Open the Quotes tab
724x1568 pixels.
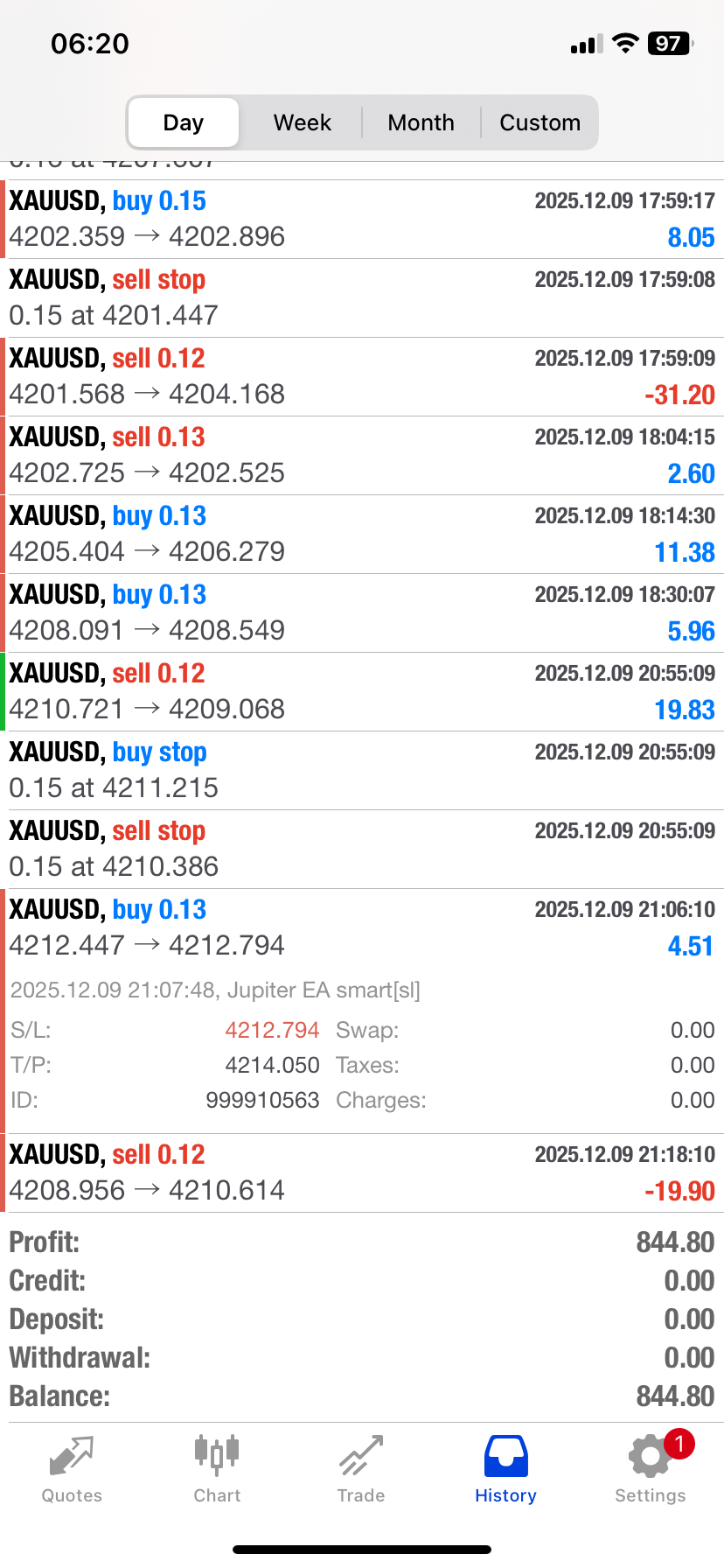(72, 1470)
